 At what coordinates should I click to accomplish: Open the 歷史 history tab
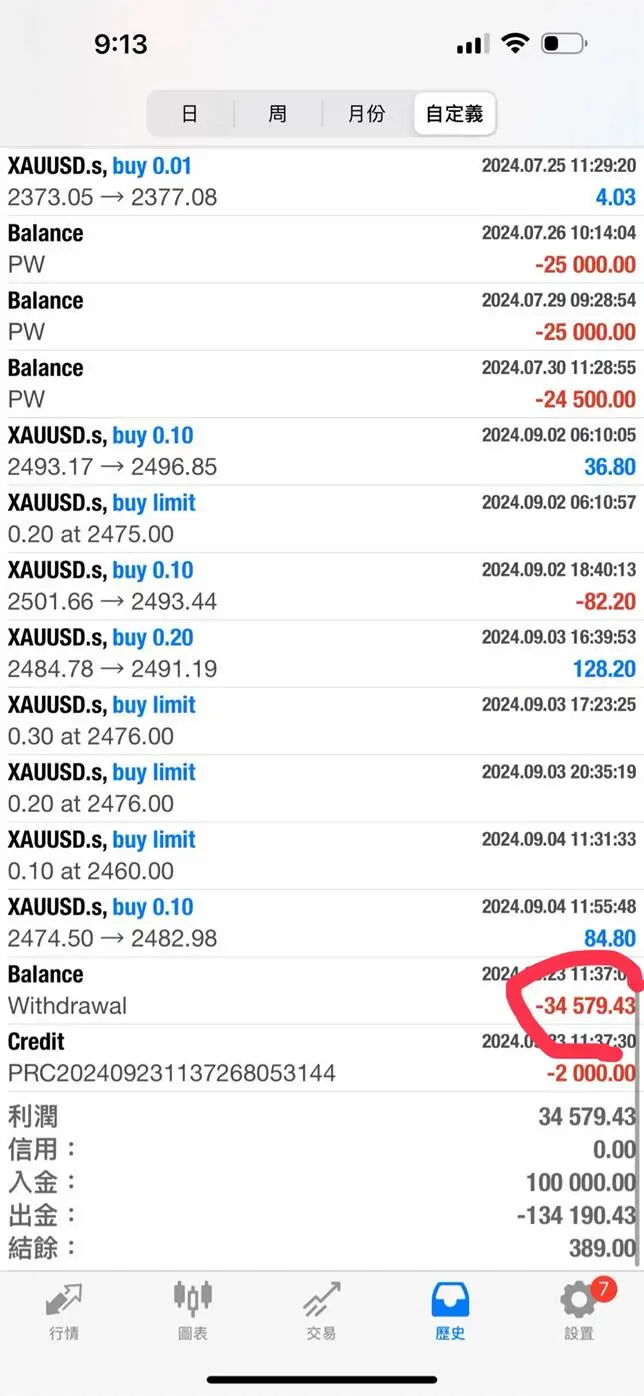coord(450,1311)
